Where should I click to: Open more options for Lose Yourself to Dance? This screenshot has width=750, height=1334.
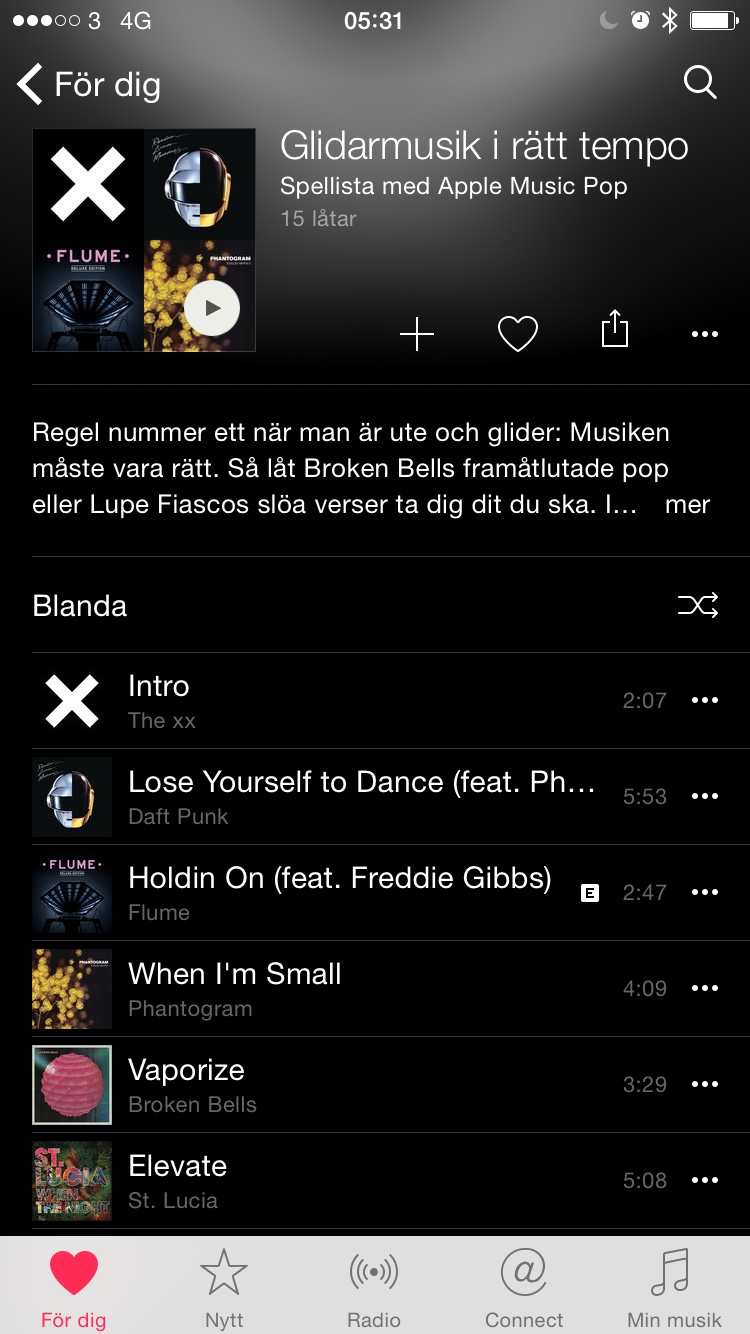(705, 797)
